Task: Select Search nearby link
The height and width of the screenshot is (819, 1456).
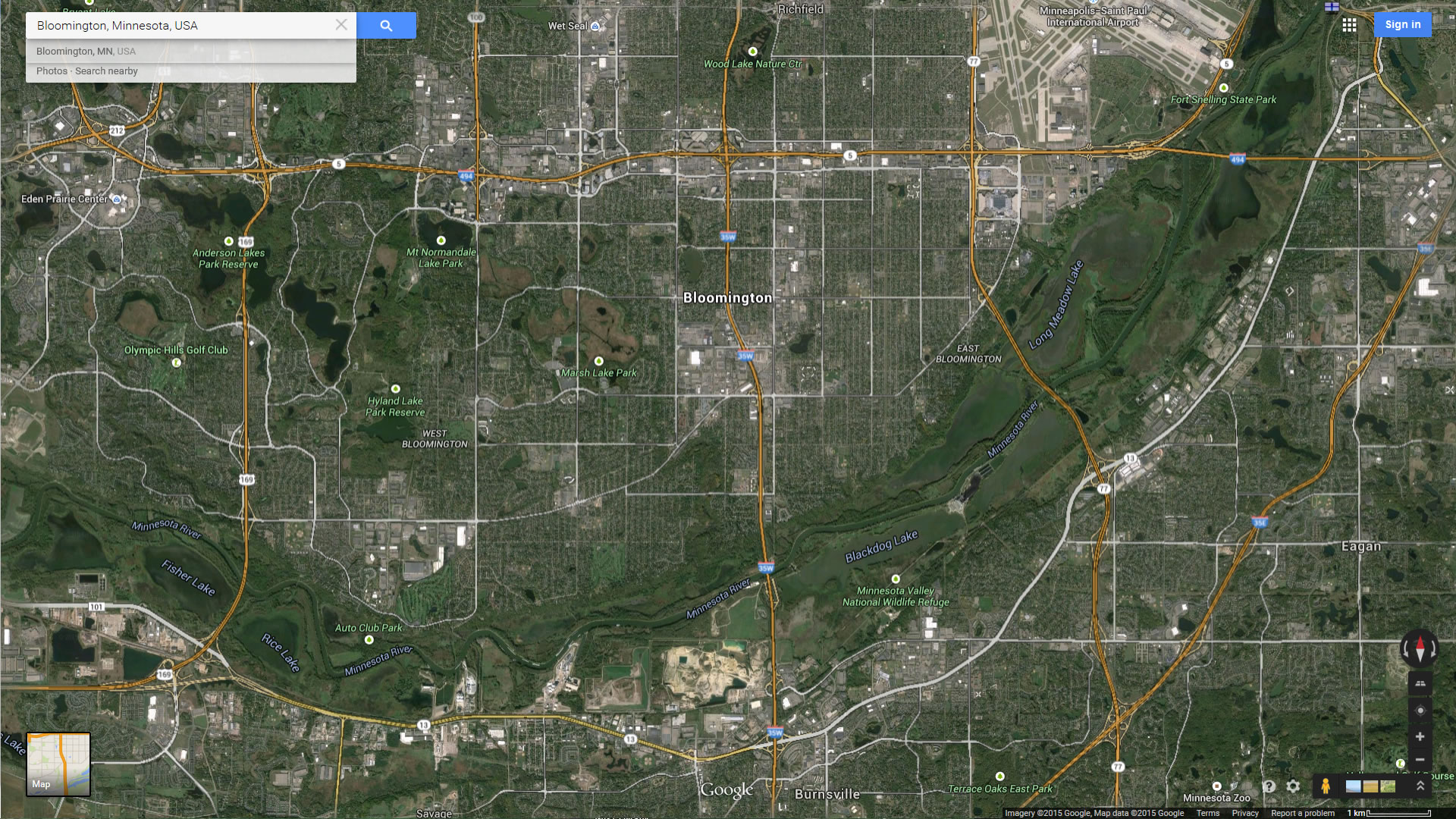Action: 106,71
